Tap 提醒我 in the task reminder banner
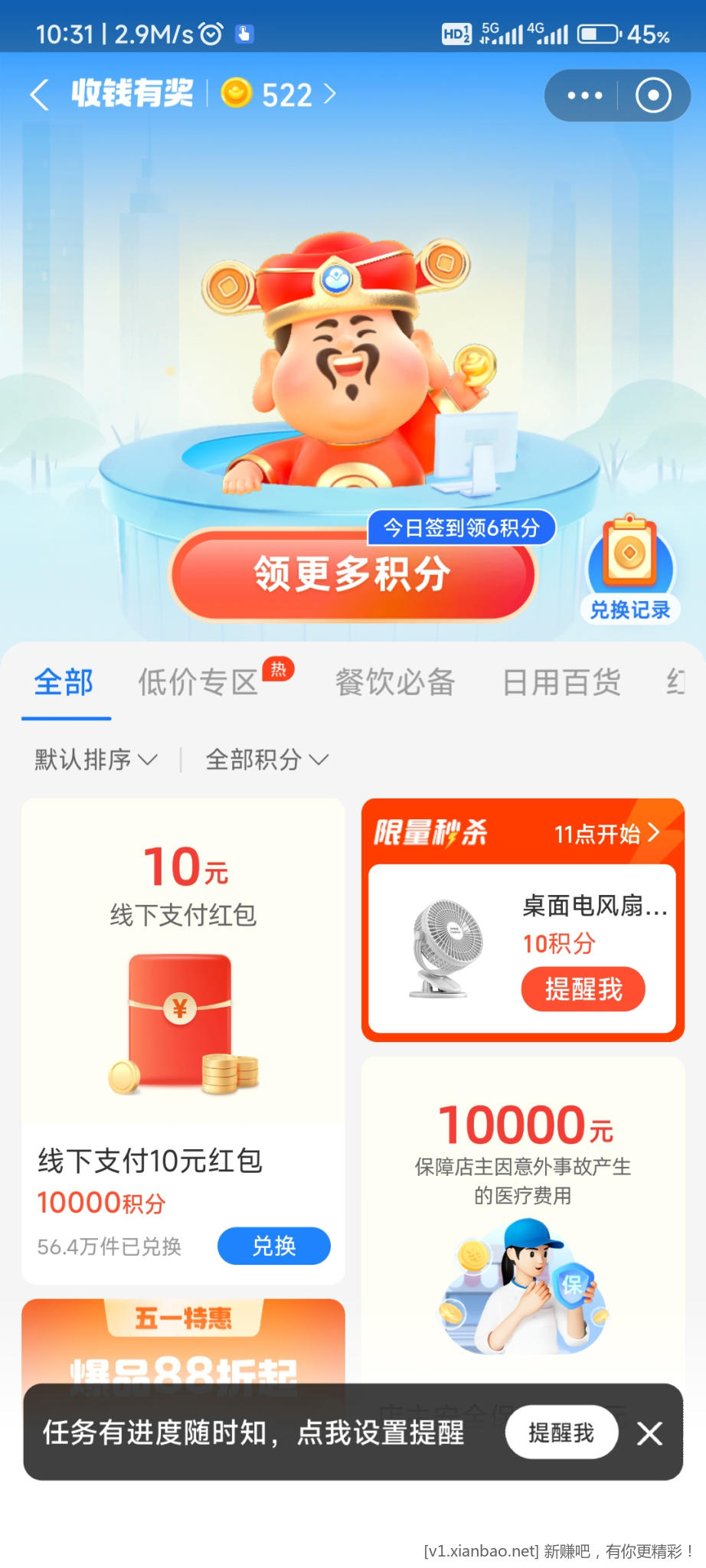Screen dimensions: 706x1568 (561, 1432)
